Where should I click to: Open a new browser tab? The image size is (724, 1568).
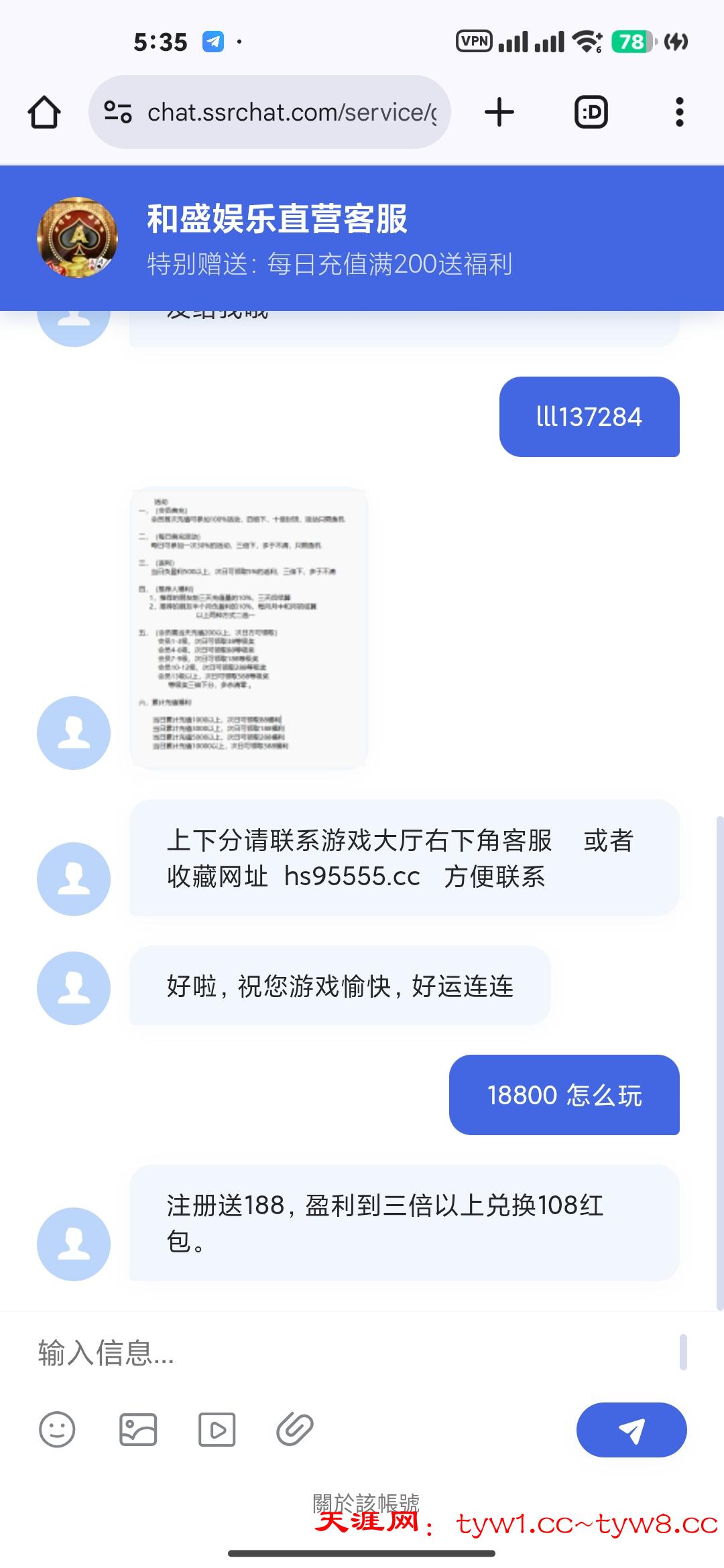499,112
